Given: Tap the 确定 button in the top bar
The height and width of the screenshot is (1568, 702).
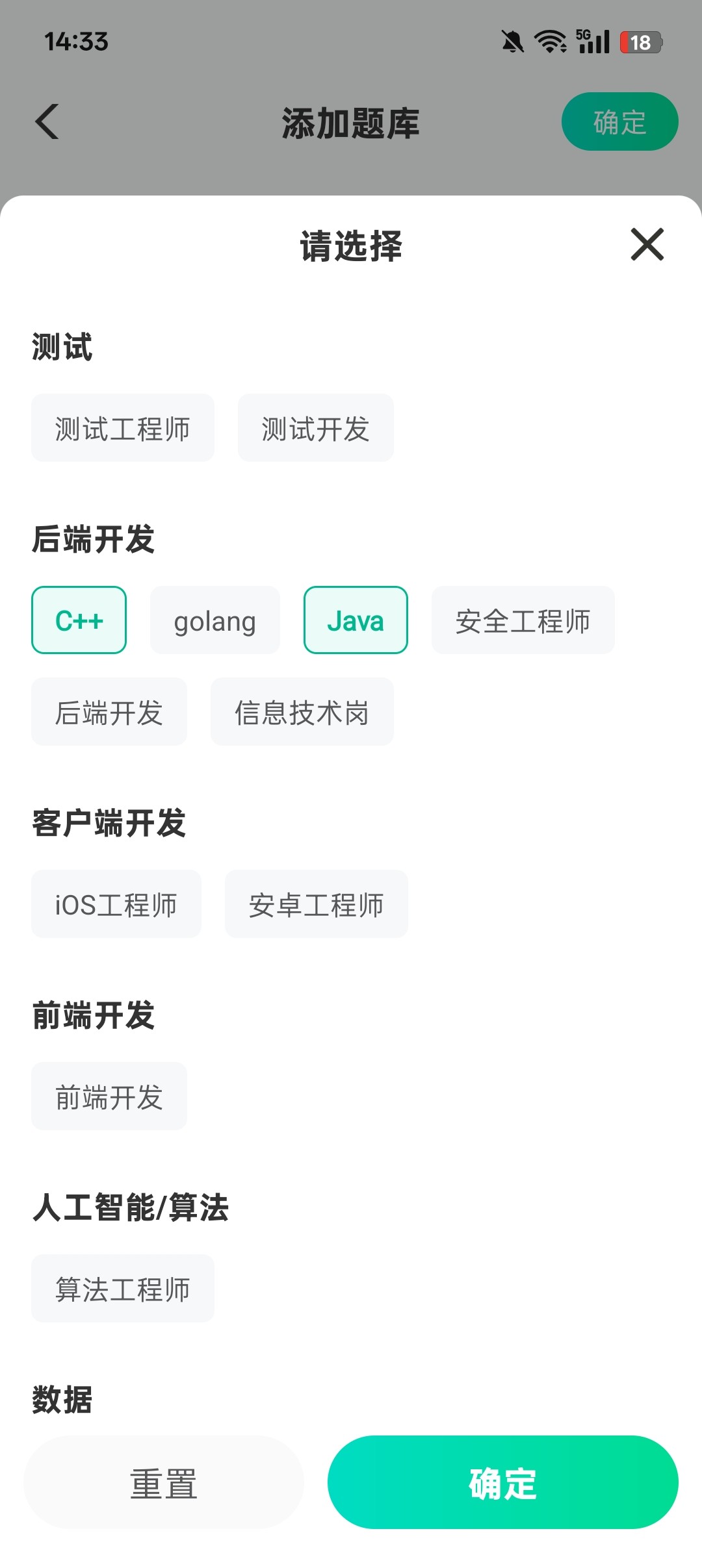Looking at the screenshot, I should pyautogui.click(x=619, y=121).
